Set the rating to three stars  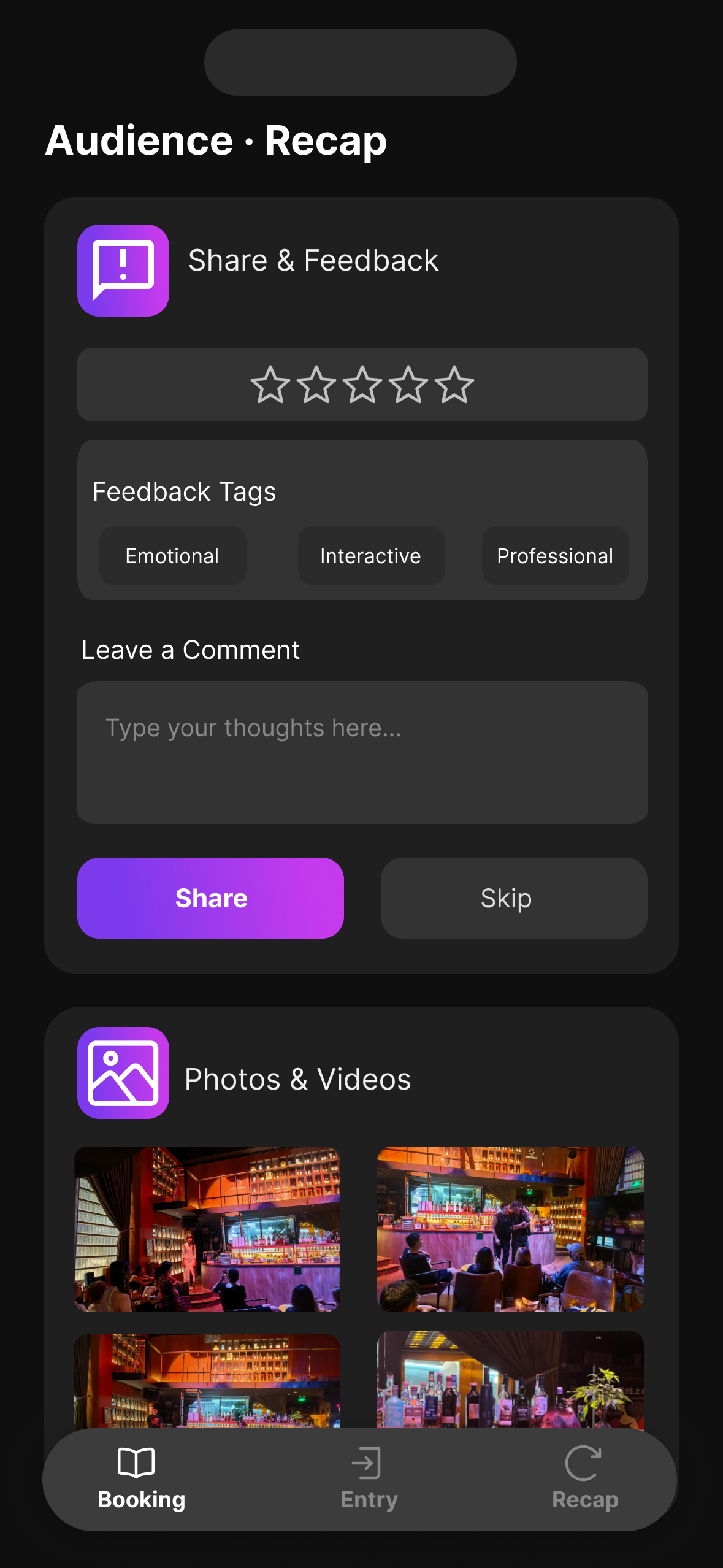362,385
